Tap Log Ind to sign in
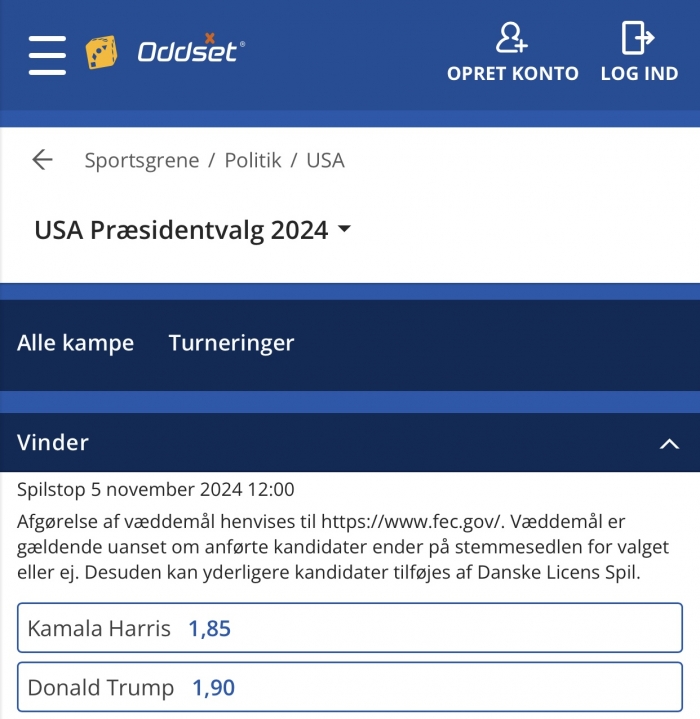This screenshot has width=700, height=719. 639,53
